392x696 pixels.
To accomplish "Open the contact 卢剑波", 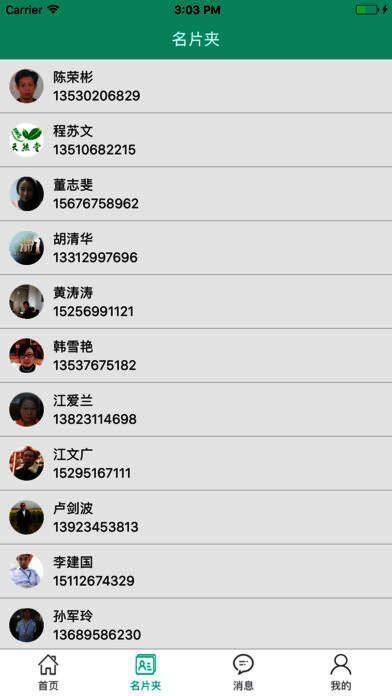I will (196, 518).
